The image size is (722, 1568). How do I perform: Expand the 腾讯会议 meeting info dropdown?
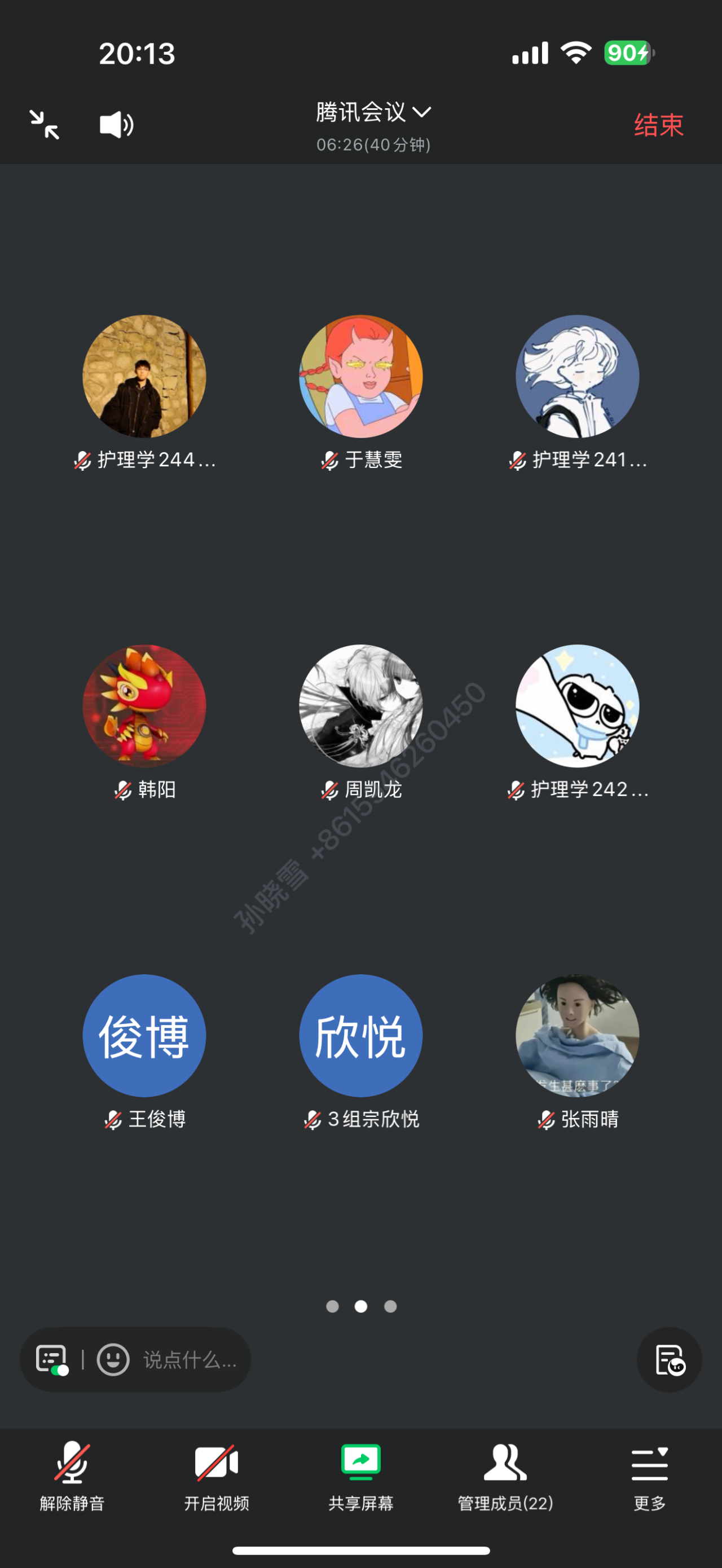pos(373,112)
